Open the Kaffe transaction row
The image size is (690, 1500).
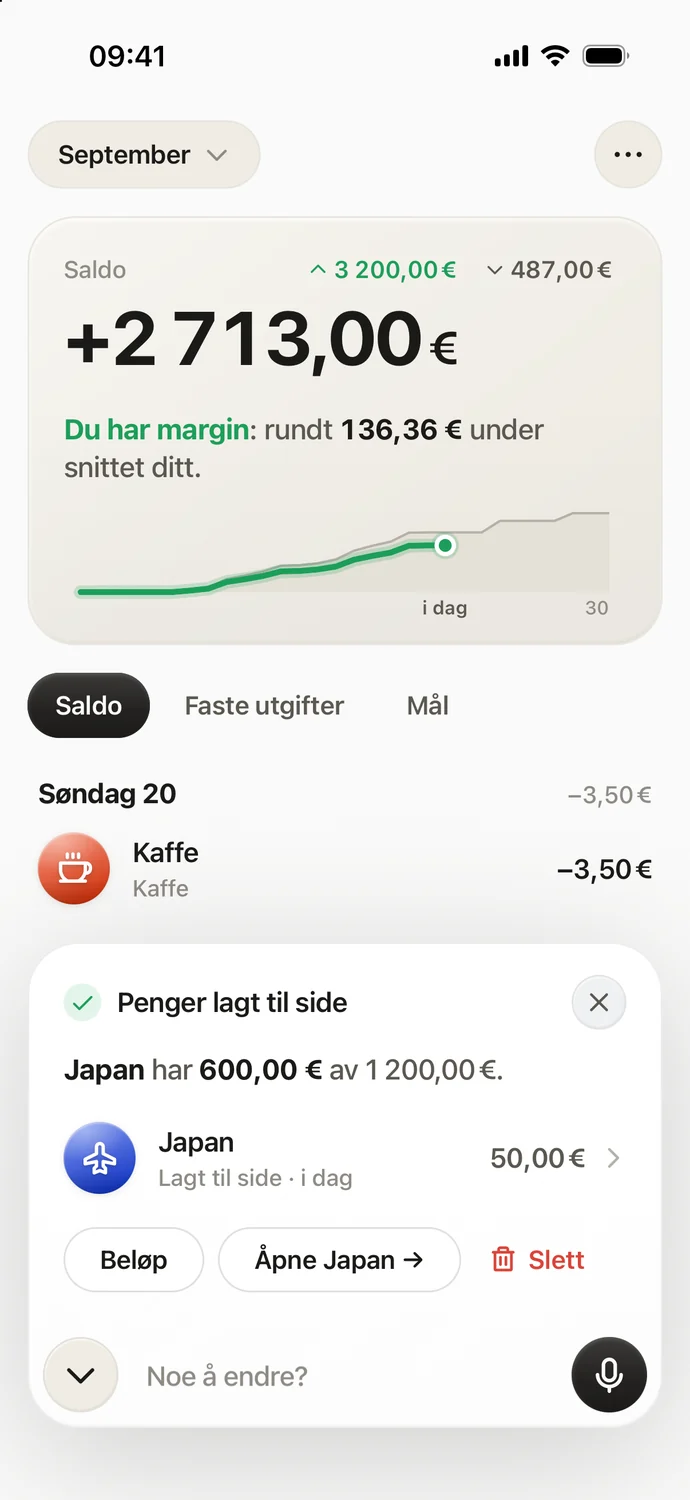(345, 869)
